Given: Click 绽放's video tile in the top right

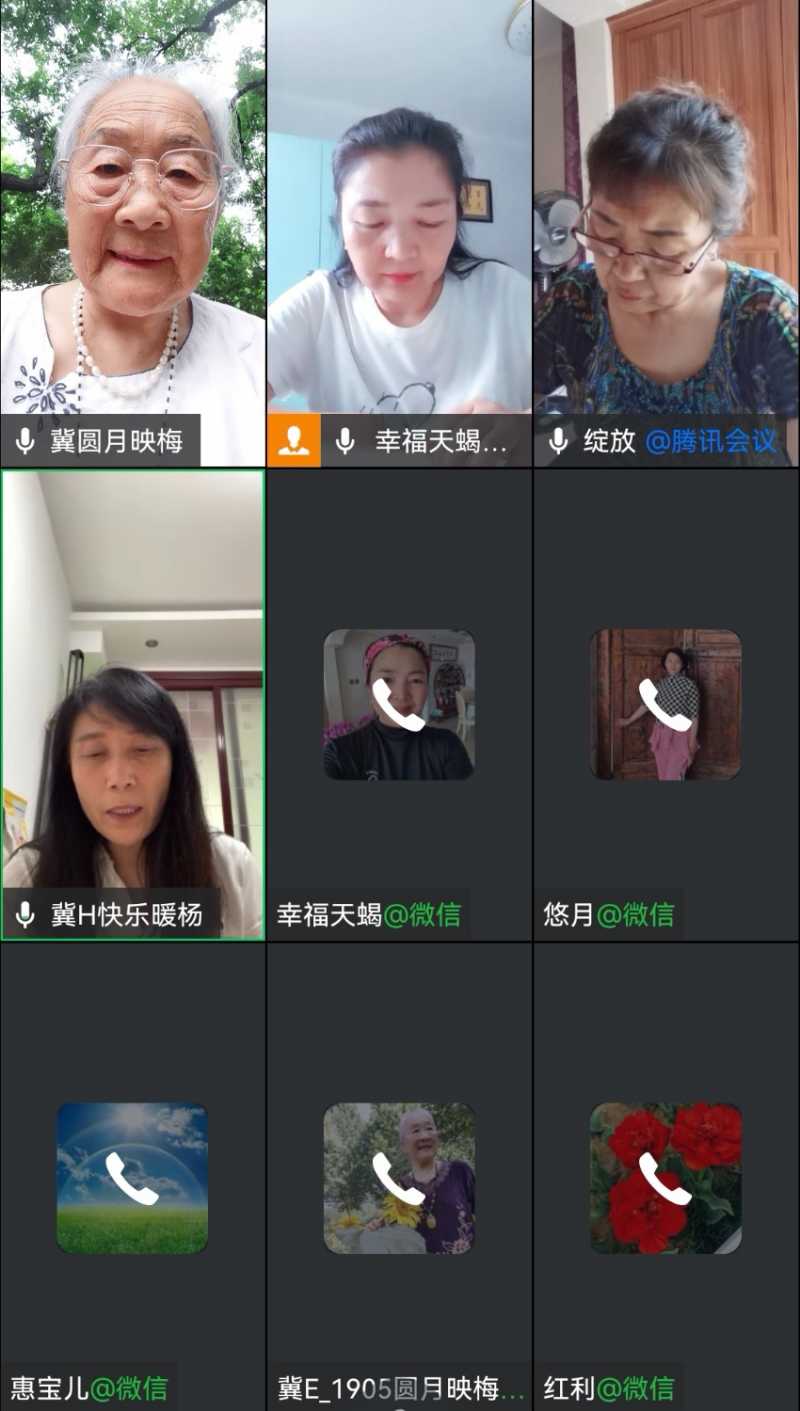Looking at the screenshot, I should click(666, 200).
